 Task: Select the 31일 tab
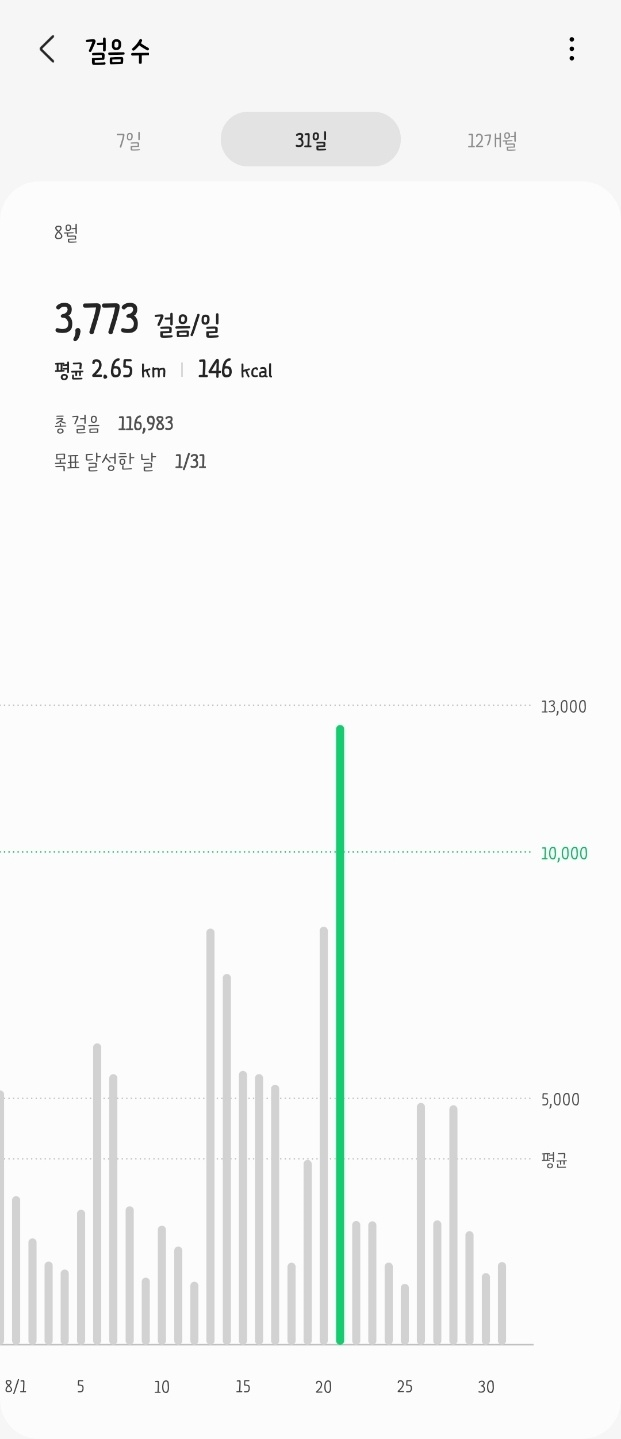(311, 140)
